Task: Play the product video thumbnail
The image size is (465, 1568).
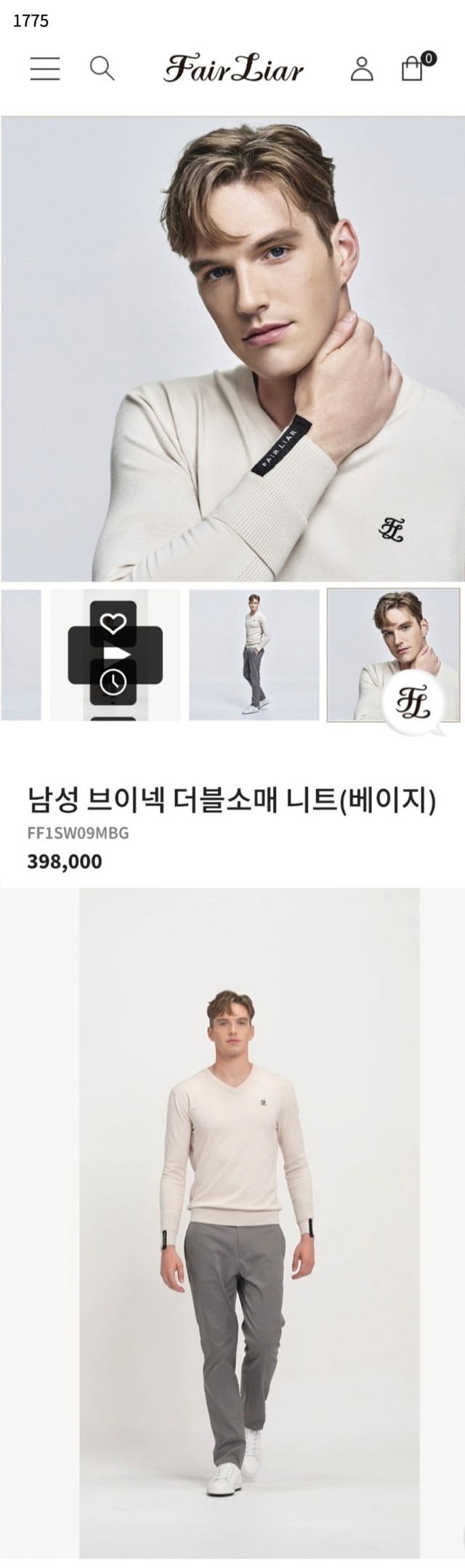Action: tap(115, 654)
